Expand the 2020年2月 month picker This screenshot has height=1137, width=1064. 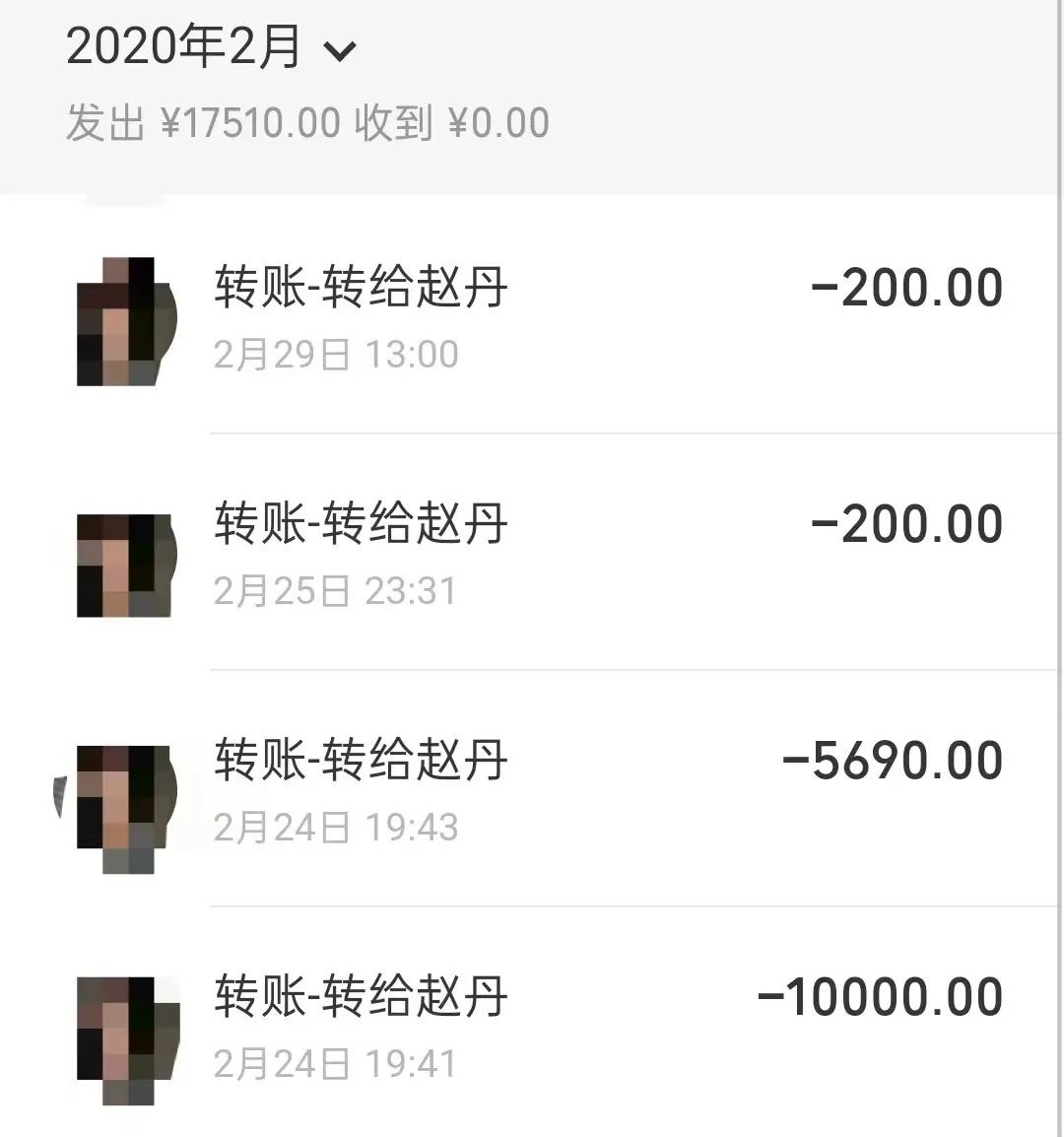pyautogui.click(x=339, y=49)
